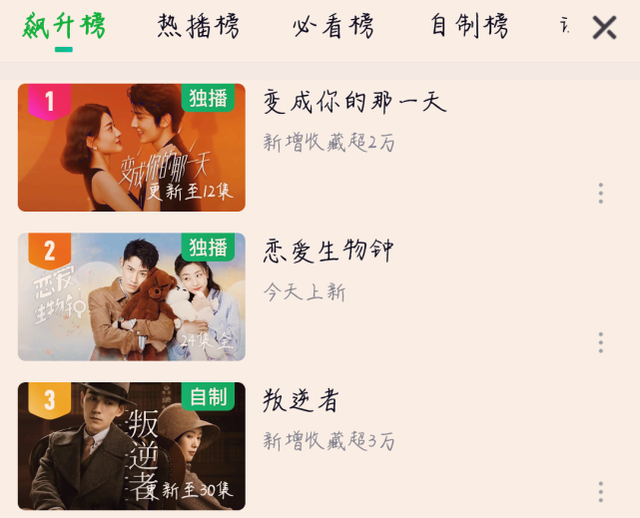Switch to the 热播榜 tab
640x518 pixels.
pyautogui.click(x=198, y=26)
